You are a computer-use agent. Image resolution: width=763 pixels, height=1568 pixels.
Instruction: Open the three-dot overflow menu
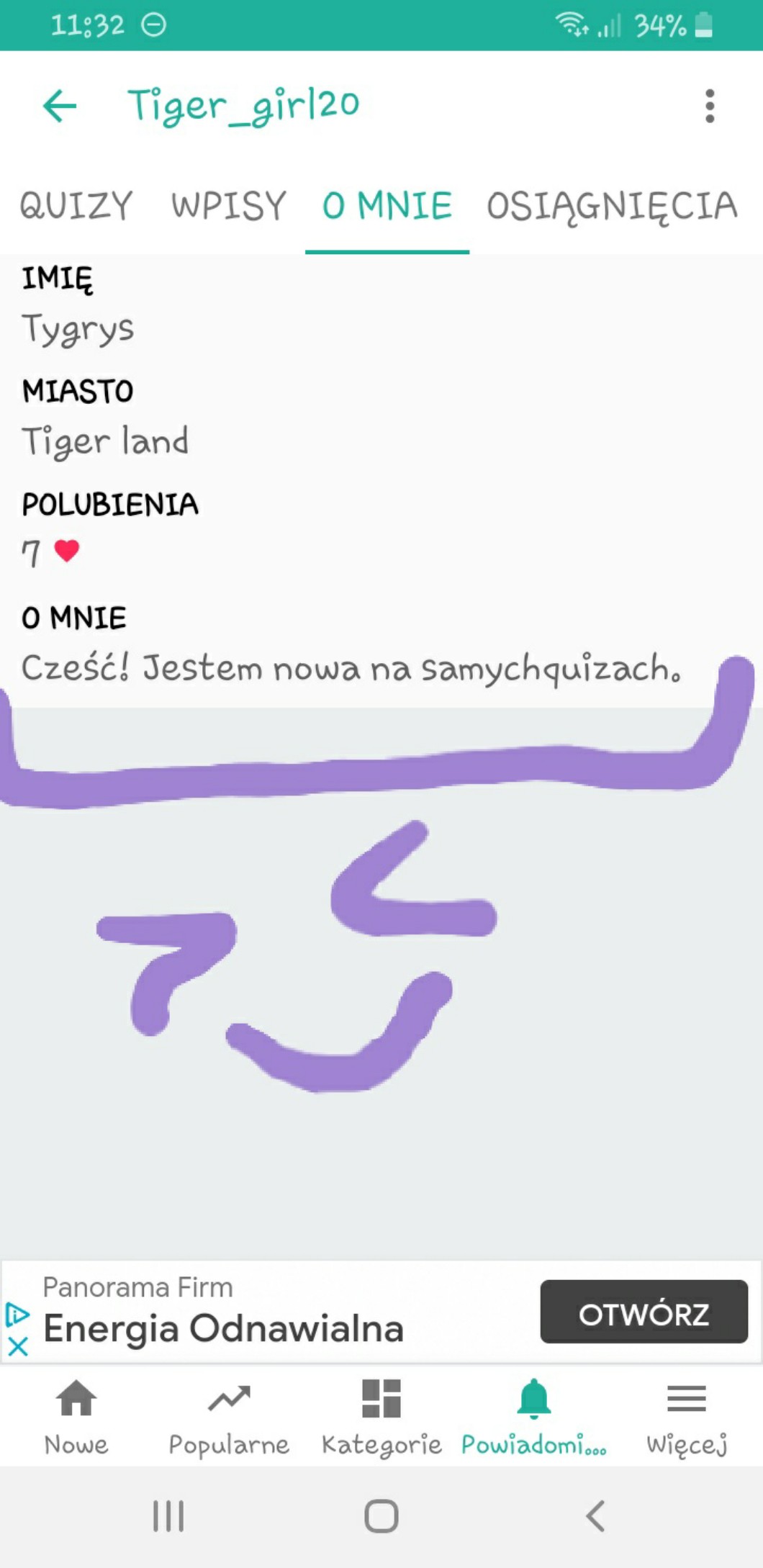pyautogui.click(x=710, y=107)
